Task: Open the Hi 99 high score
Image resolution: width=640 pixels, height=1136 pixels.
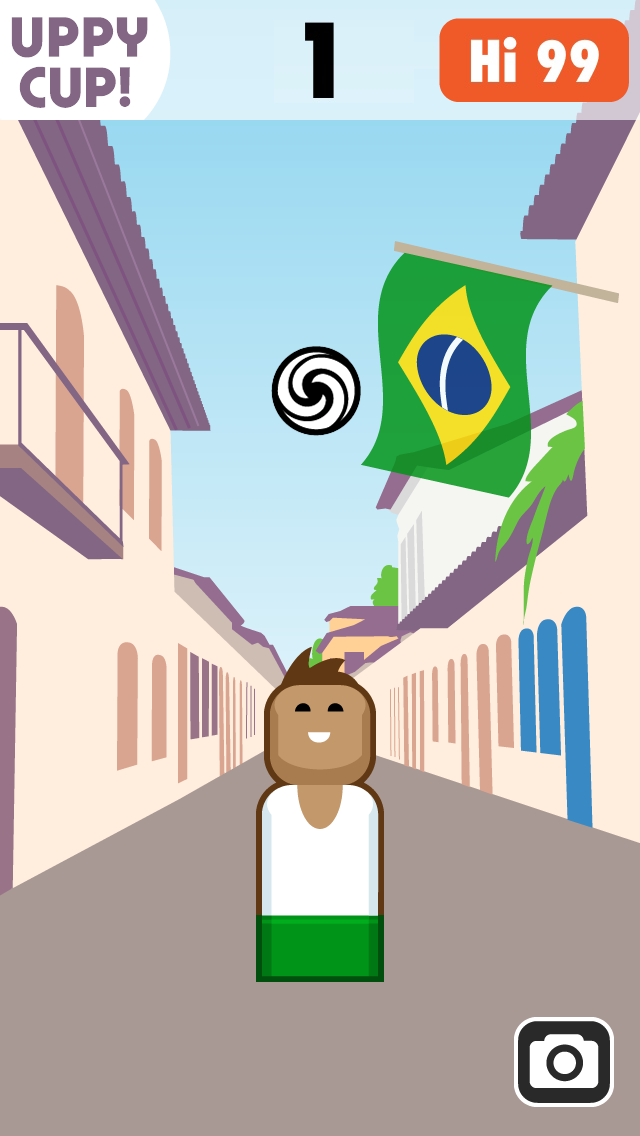Action: 534,61
